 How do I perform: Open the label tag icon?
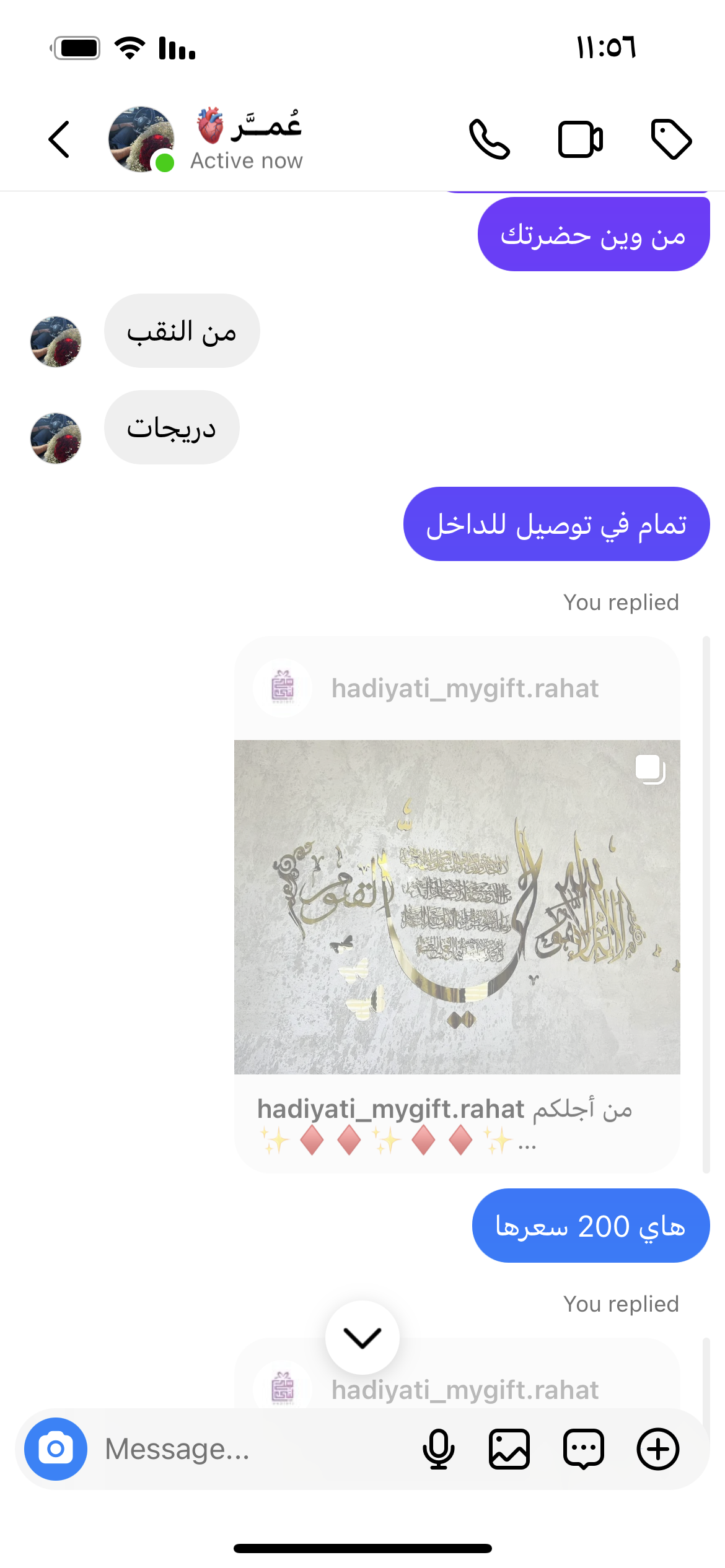[x=671, y=139]
